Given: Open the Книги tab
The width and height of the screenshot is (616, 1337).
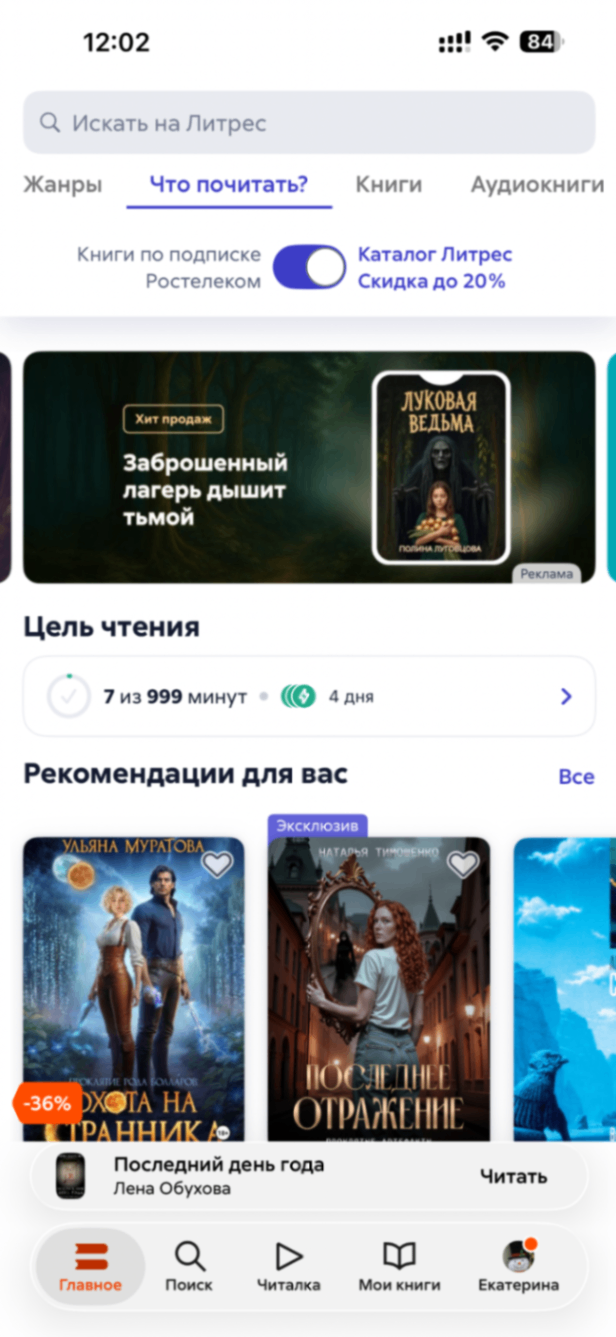Looking at the screenshot, I should [388, 185].
